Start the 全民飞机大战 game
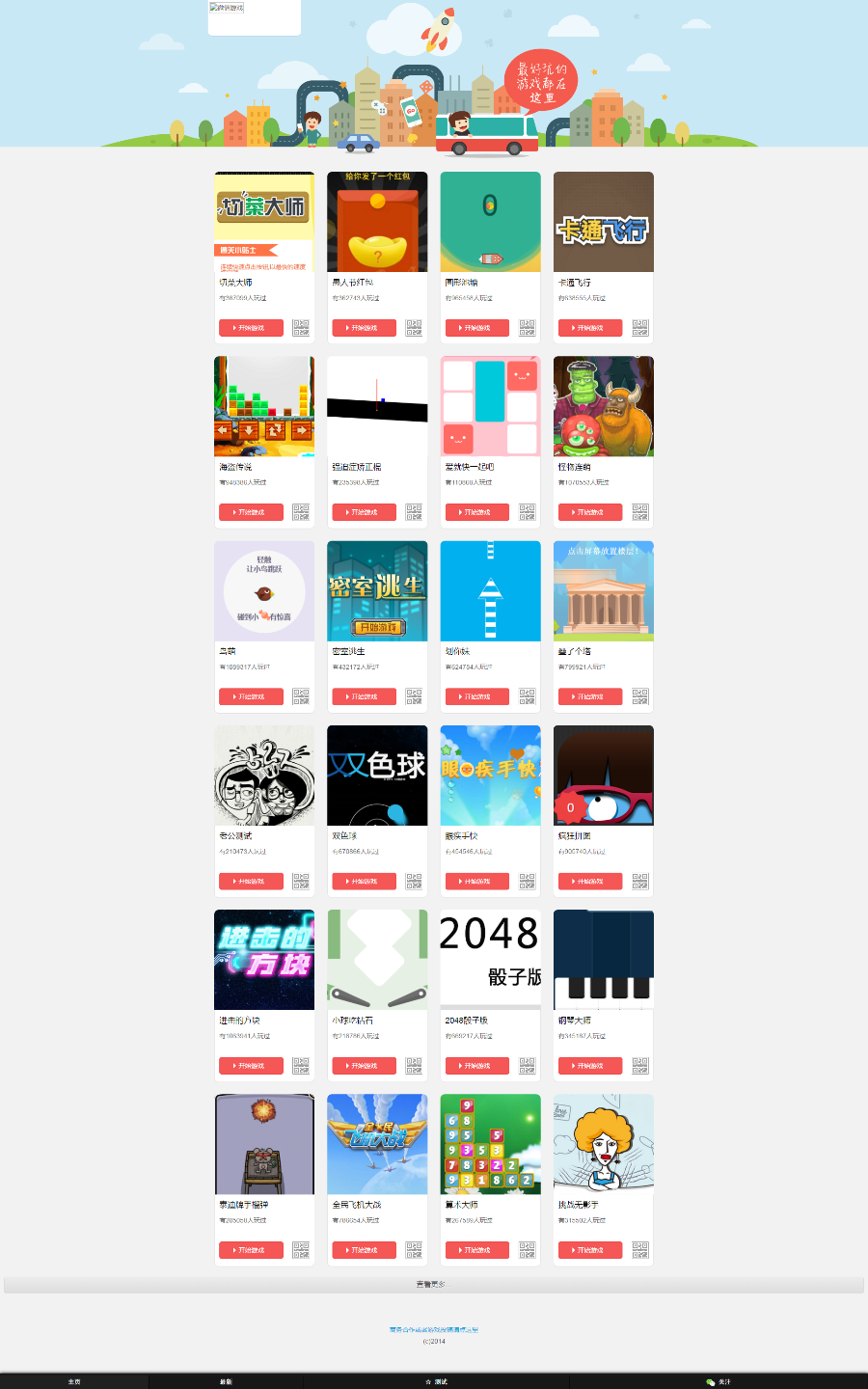This screenshot has height=1389, width=868. [x=364, y=1249]
